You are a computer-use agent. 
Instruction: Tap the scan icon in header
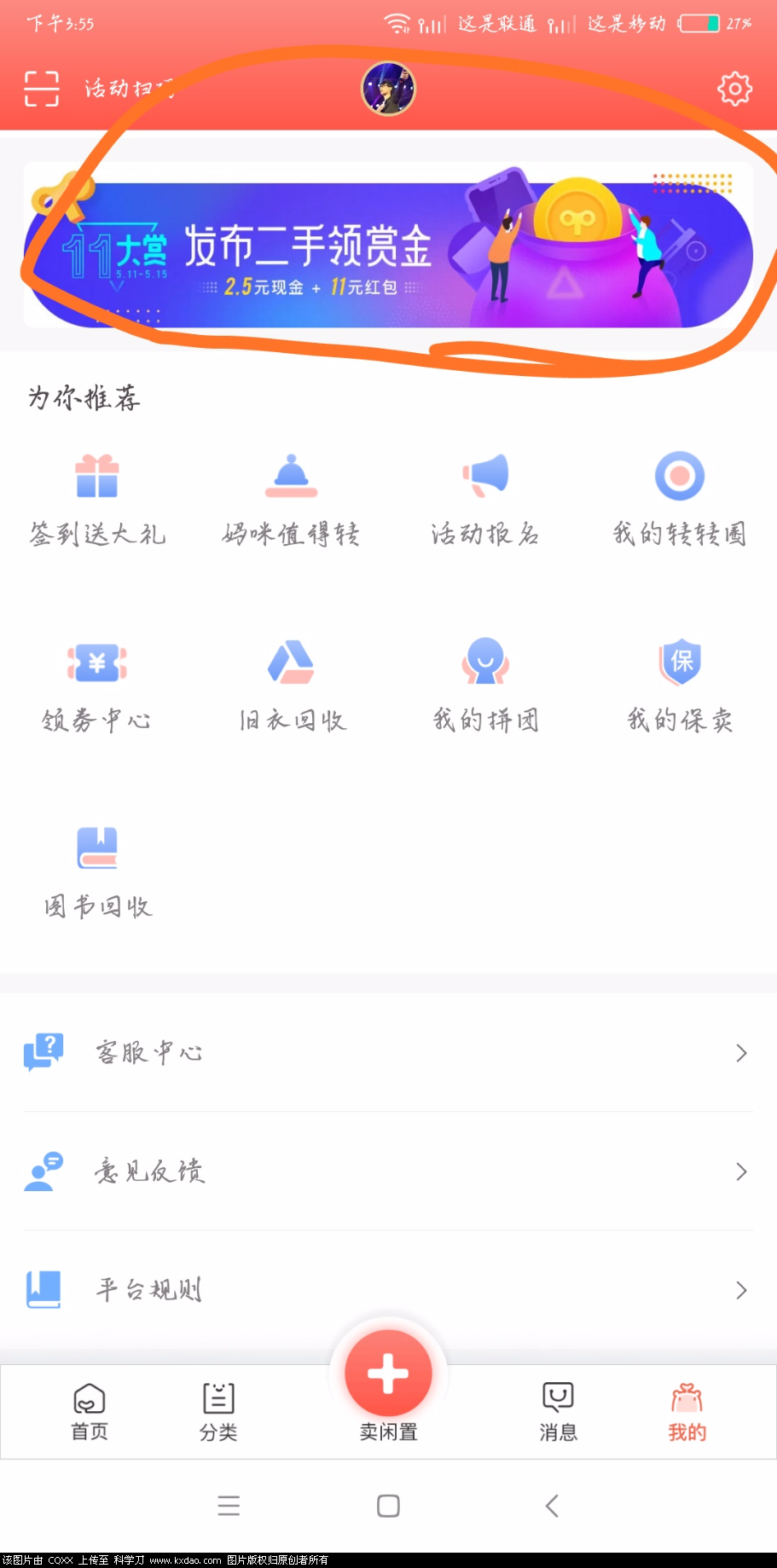coord(42,89)
